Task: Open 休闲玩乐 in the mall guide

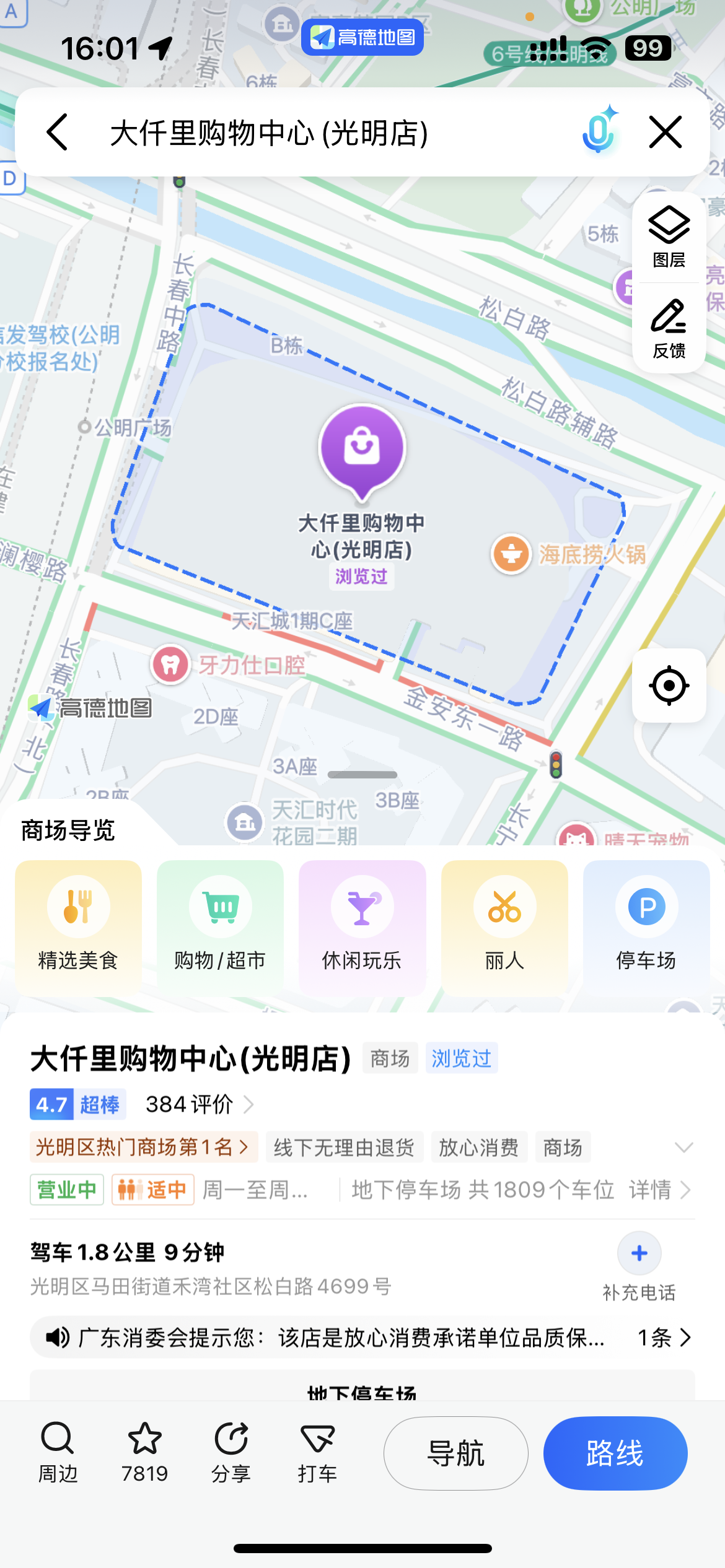Action: pos(362,926)
